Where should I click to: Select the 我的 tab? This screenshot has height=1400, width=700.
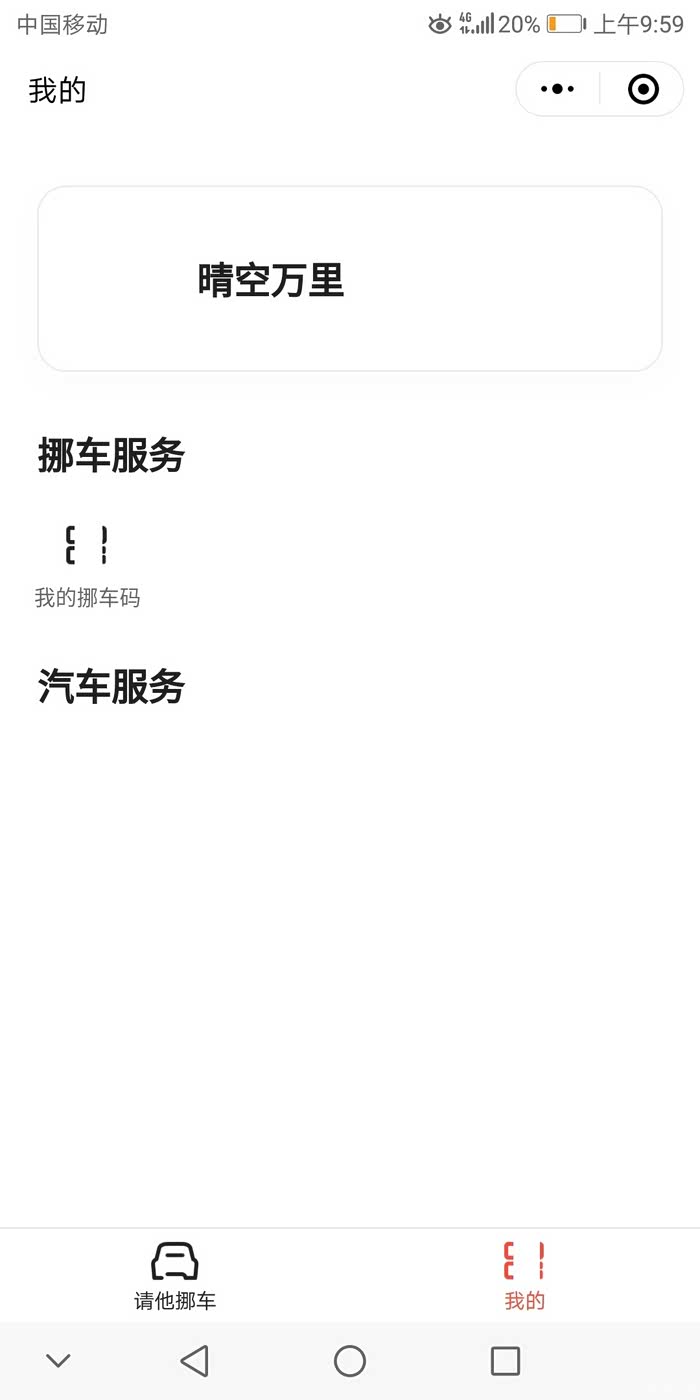pos(525,1276)
